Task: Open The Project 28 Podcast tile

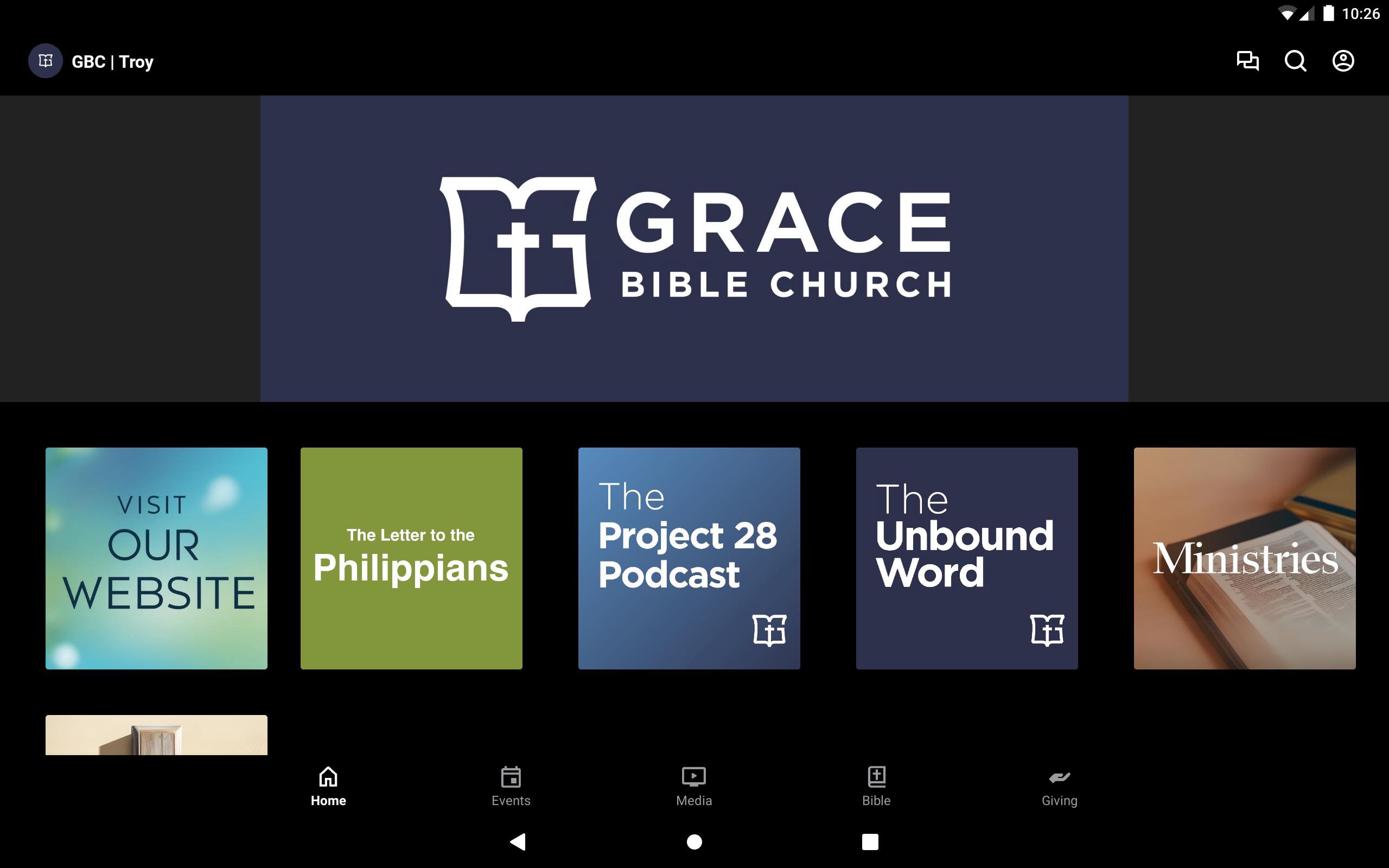Action: click(x=689, y=558)
